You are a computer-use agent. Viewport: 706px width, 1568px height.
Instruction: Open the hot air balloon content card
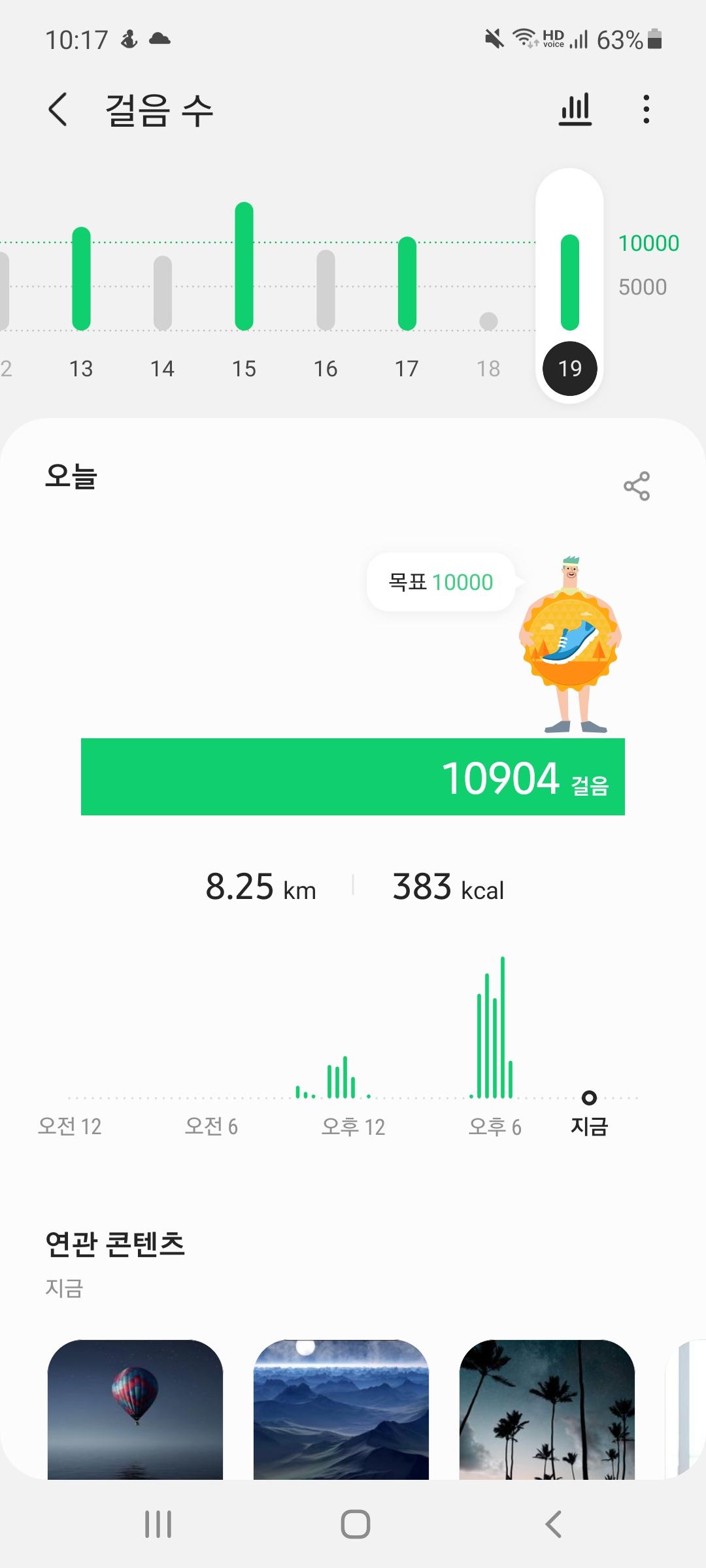point(135,1408)
